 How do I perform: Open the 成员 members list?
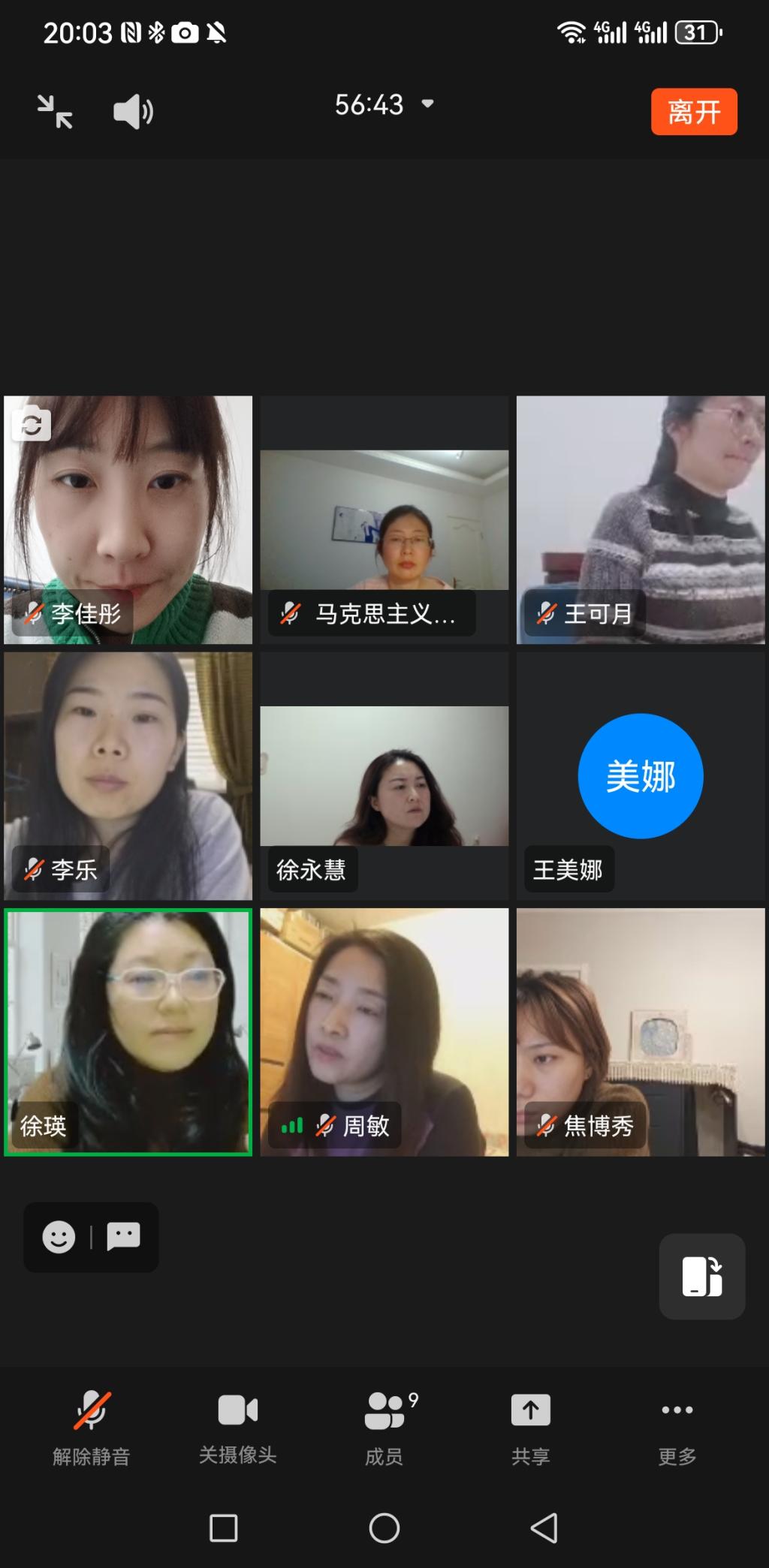coord(384,1427)
